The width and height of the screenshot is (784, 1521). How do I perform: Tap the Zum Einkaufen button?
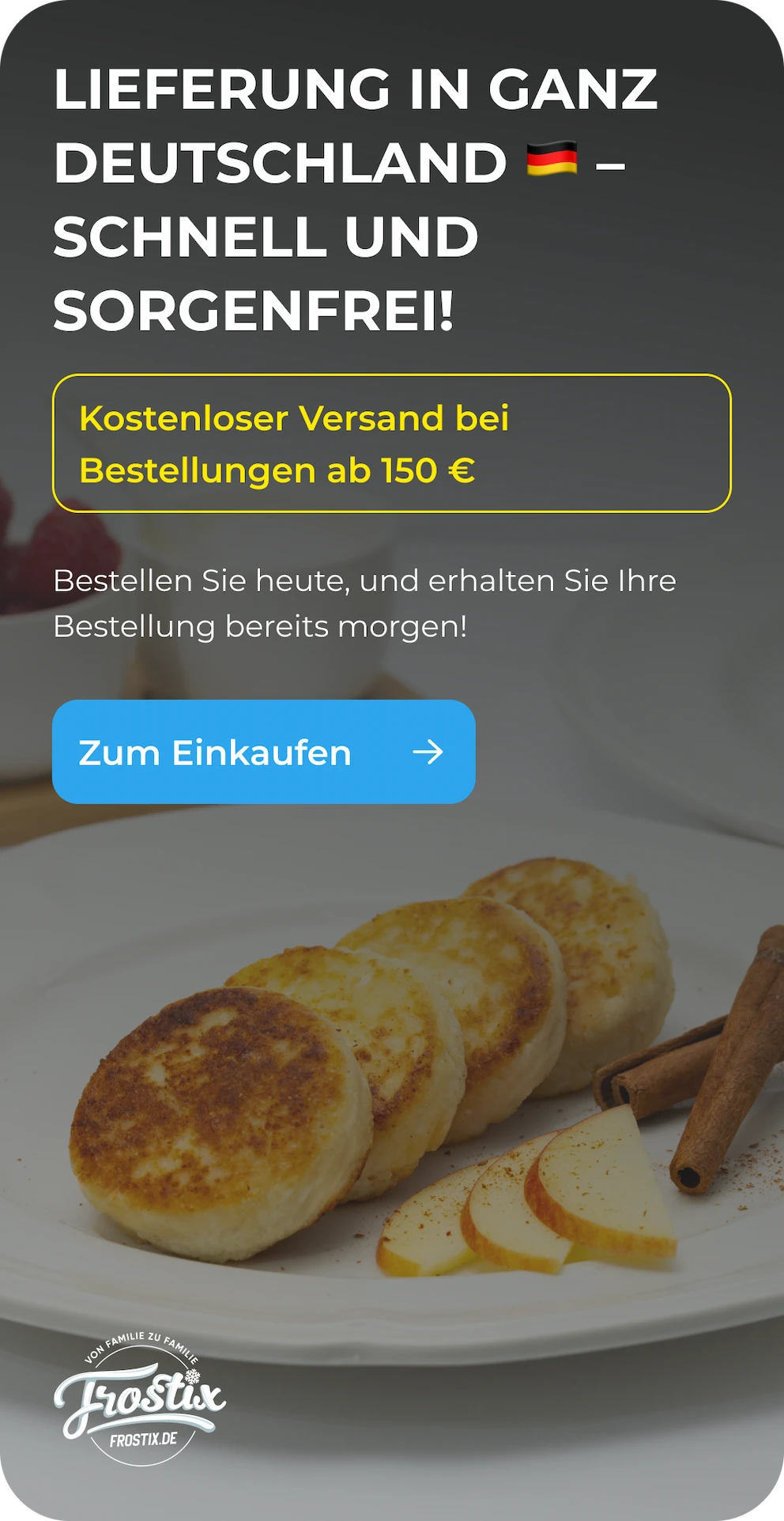pyautogui.click(x=263, y=752)
